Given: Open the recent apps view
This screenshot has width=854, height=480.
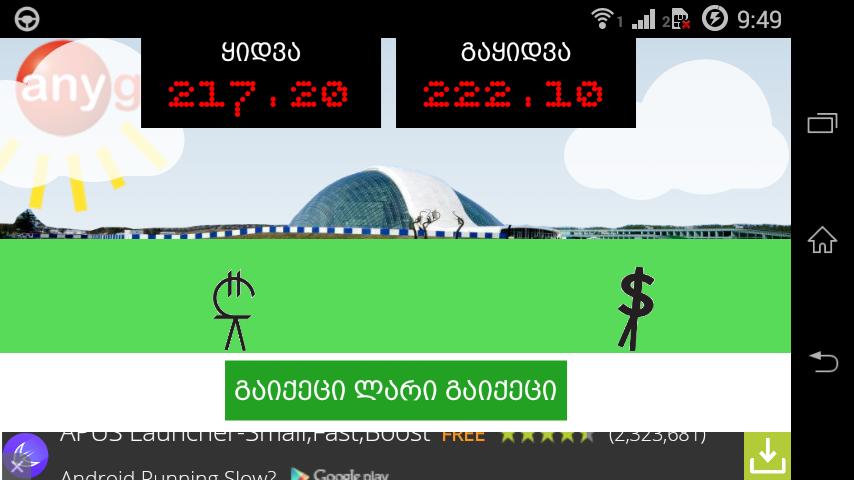Looking at the screenshot, I should [x=822, y=123].
